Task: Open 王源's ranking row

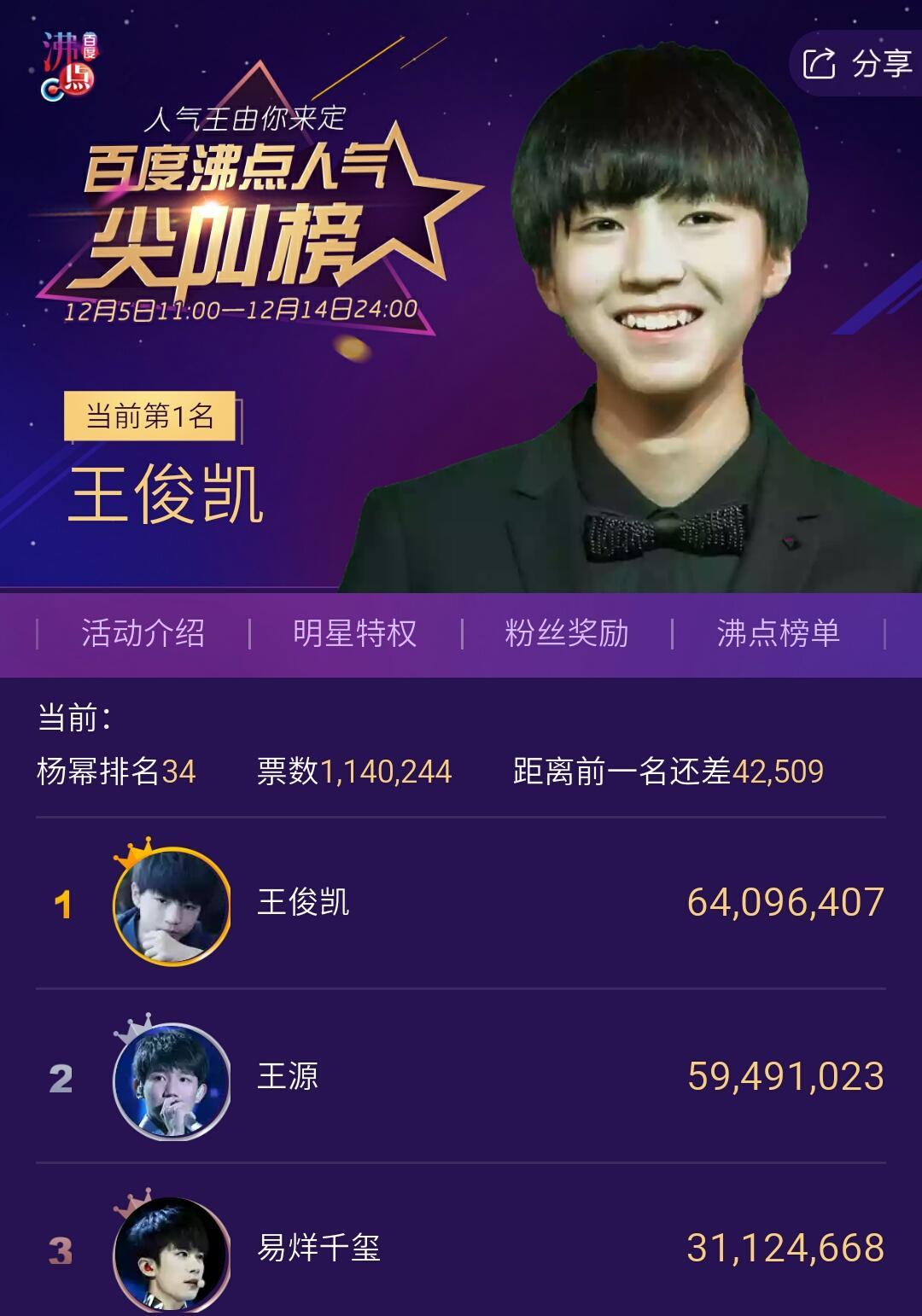Action: (461, 1077)
